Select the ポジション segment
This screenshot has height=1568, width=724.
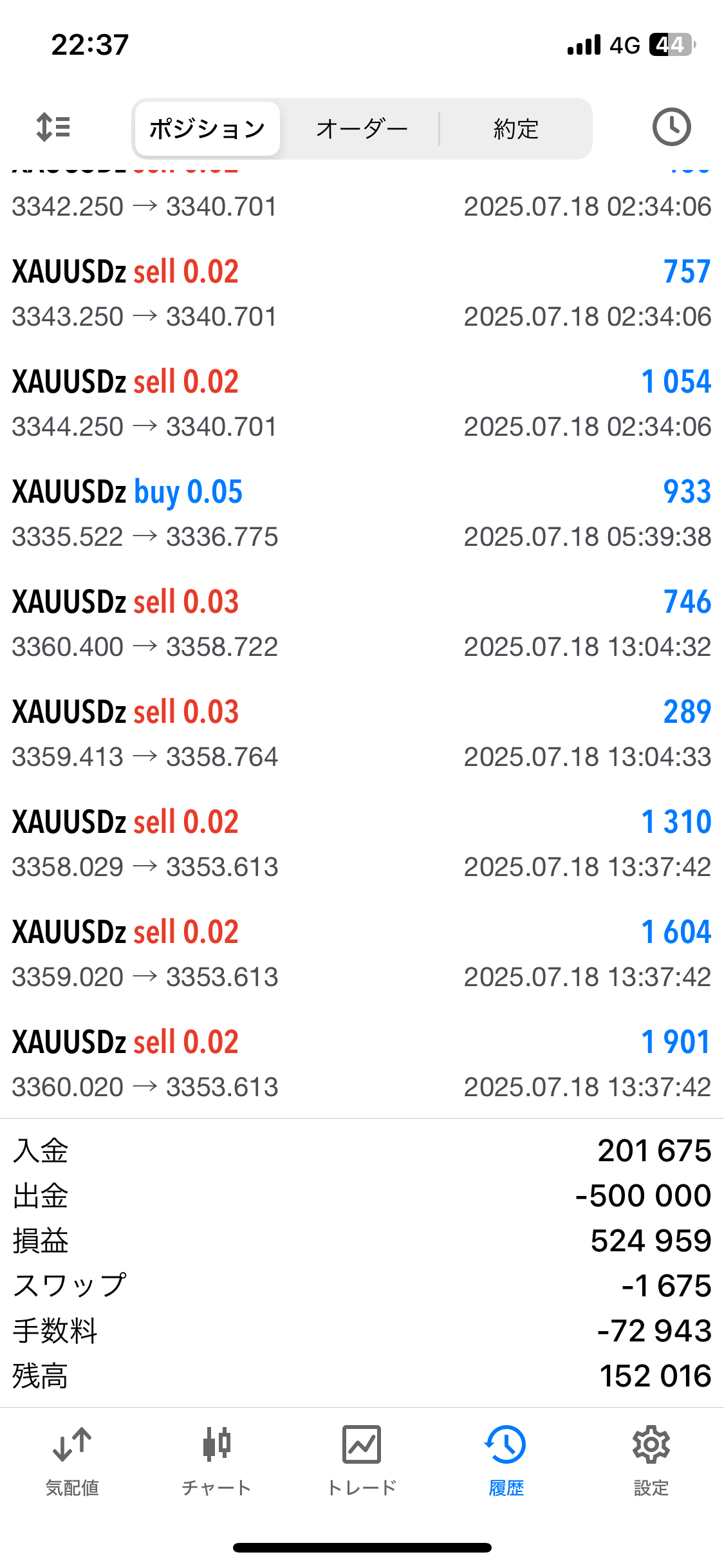coord(207,129)
